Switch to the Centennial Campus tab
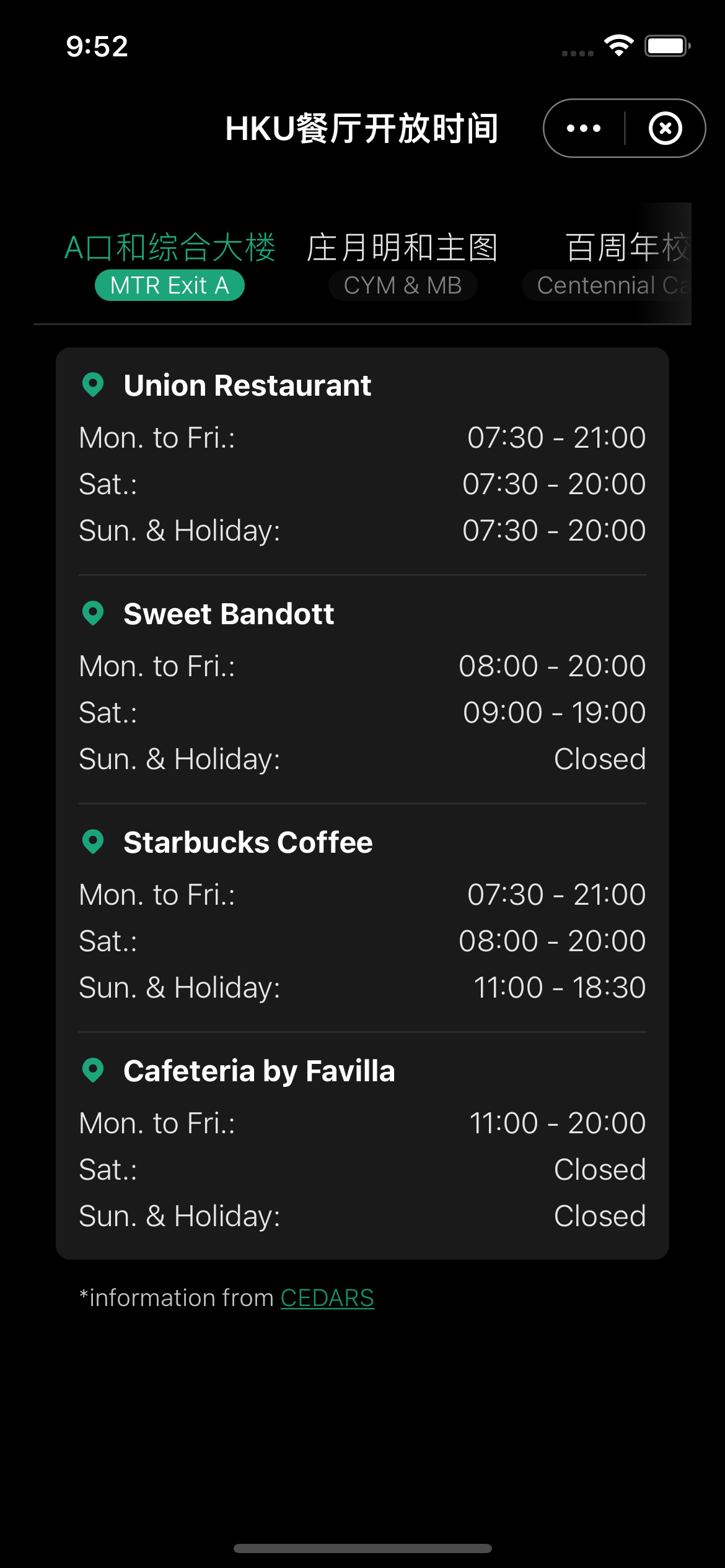The width and height of the screenshot is (725, 1568). [x=613, y=266]
